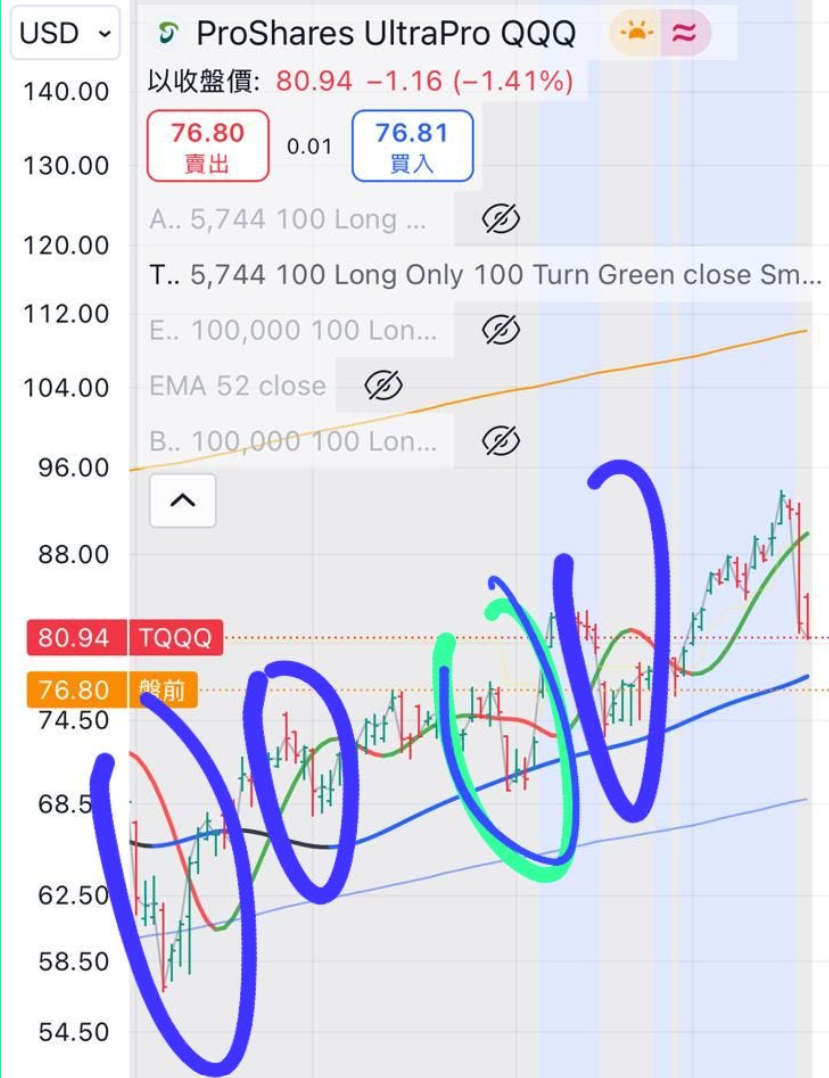Screen dimensions: 829x1078
Task: Open the ProShares UltraPro QQQ symbol title
Action: (x=385, y=34)
